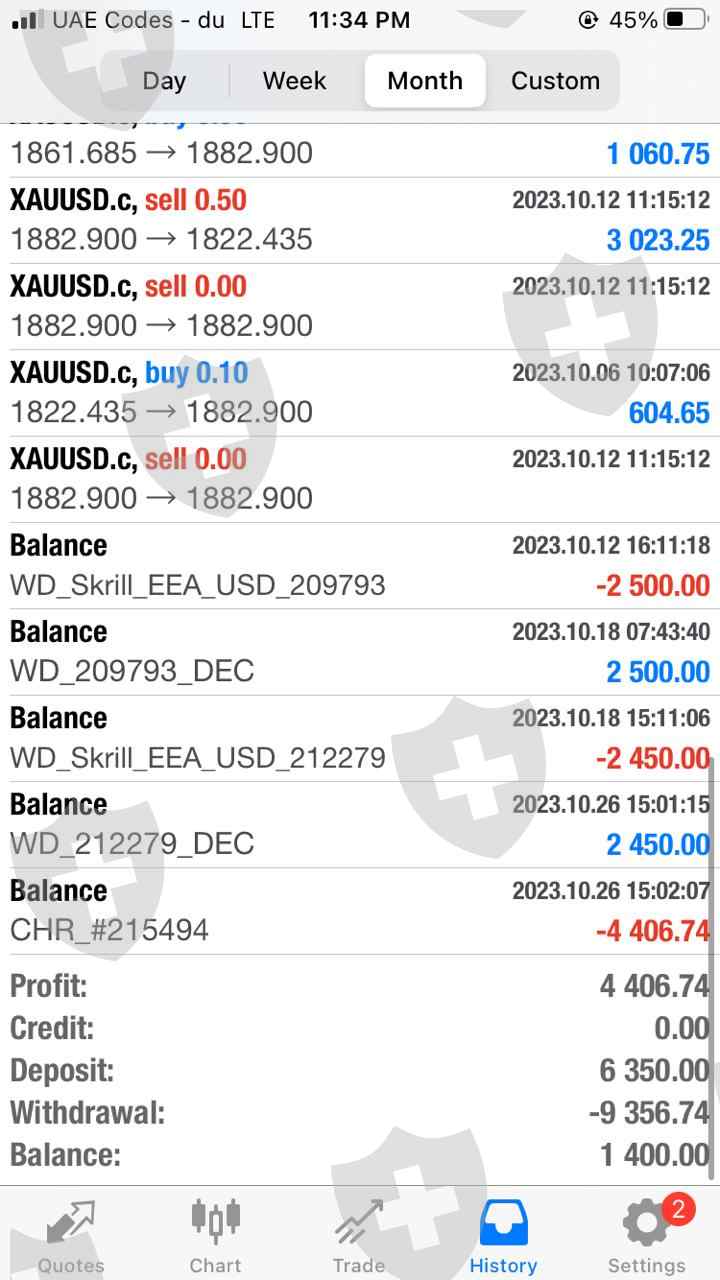View WD_Skrill_EEA_USD_212279 balance entry
The image size is (720, 1280).
pos(360,739)
